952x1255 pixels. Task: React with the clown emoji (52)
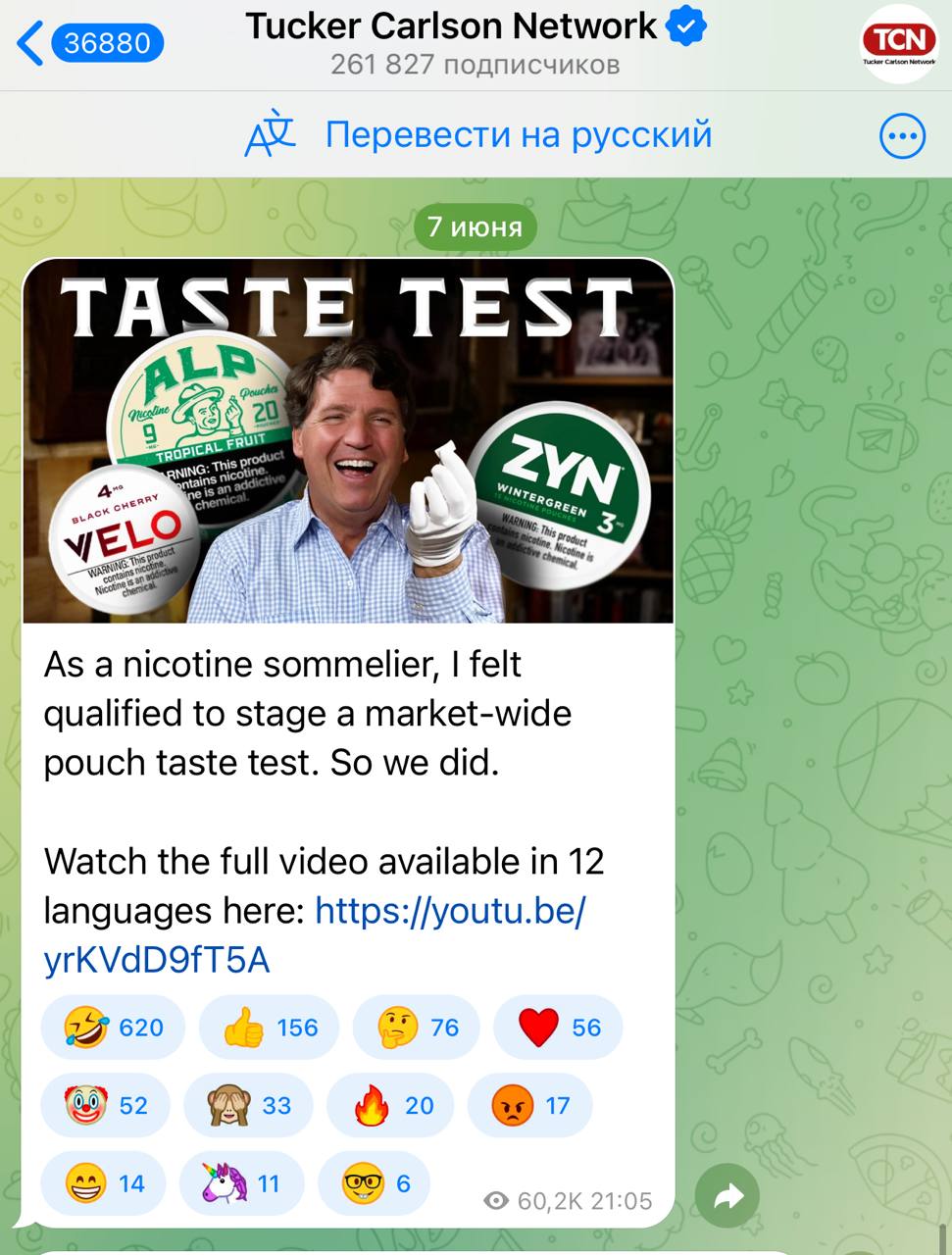105,1106
